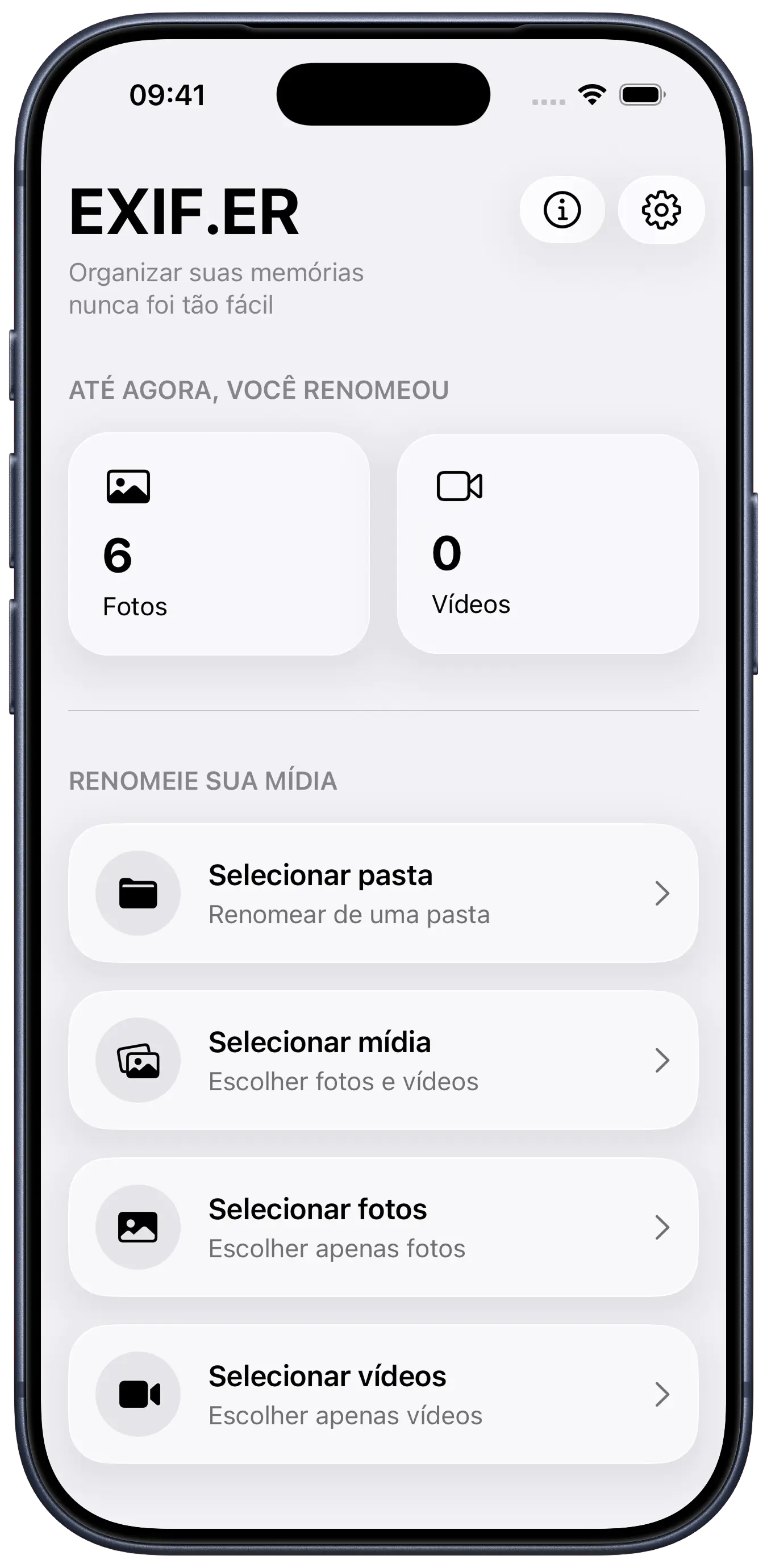The height and width of the screenshot is (1568, 767).
Task: Tap Selecionar fotos row
Action: (383, 1227)
